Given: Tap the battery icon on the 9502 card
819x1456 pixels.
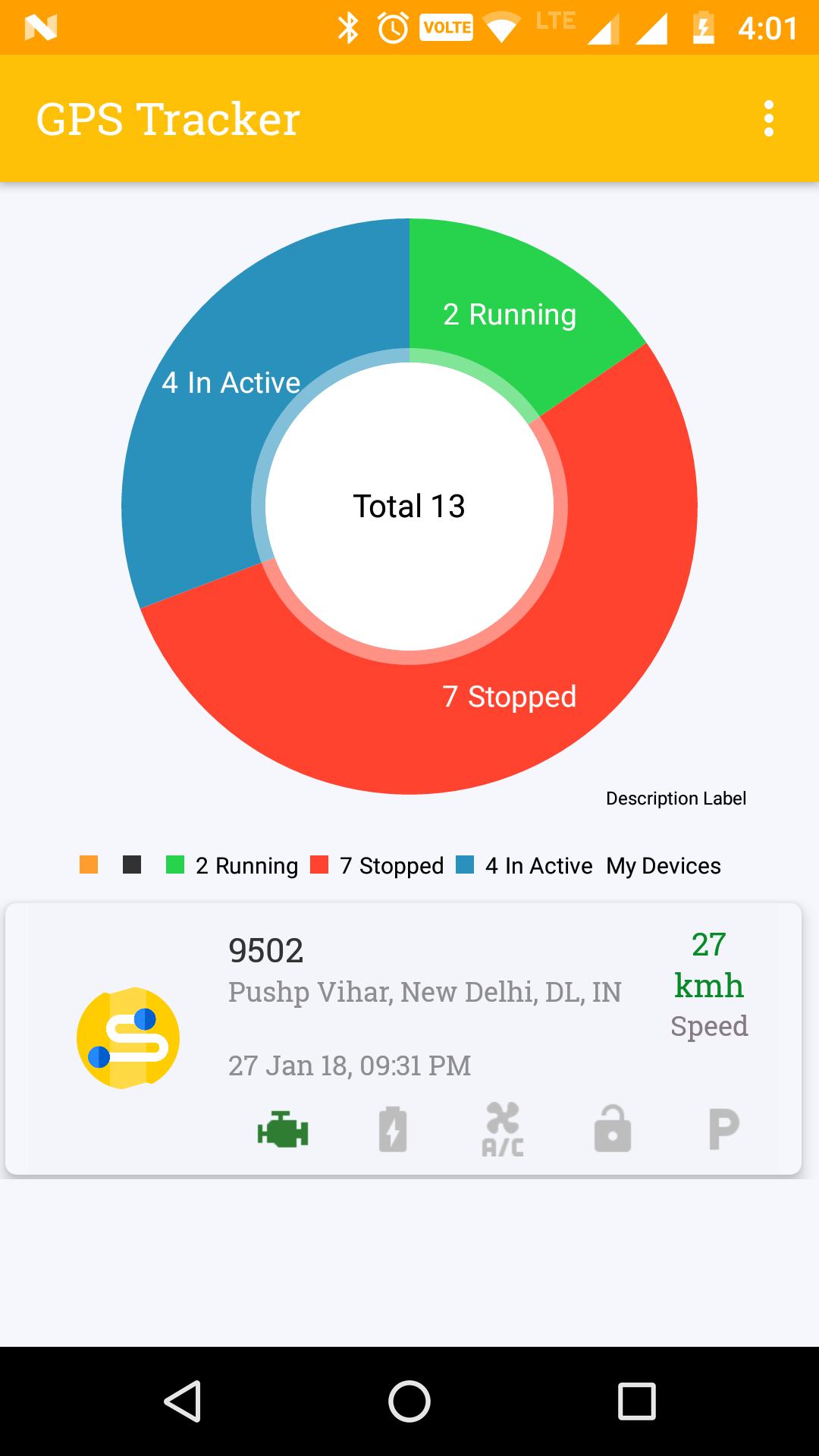Looking at the screenshot, I should point(393,1129).
